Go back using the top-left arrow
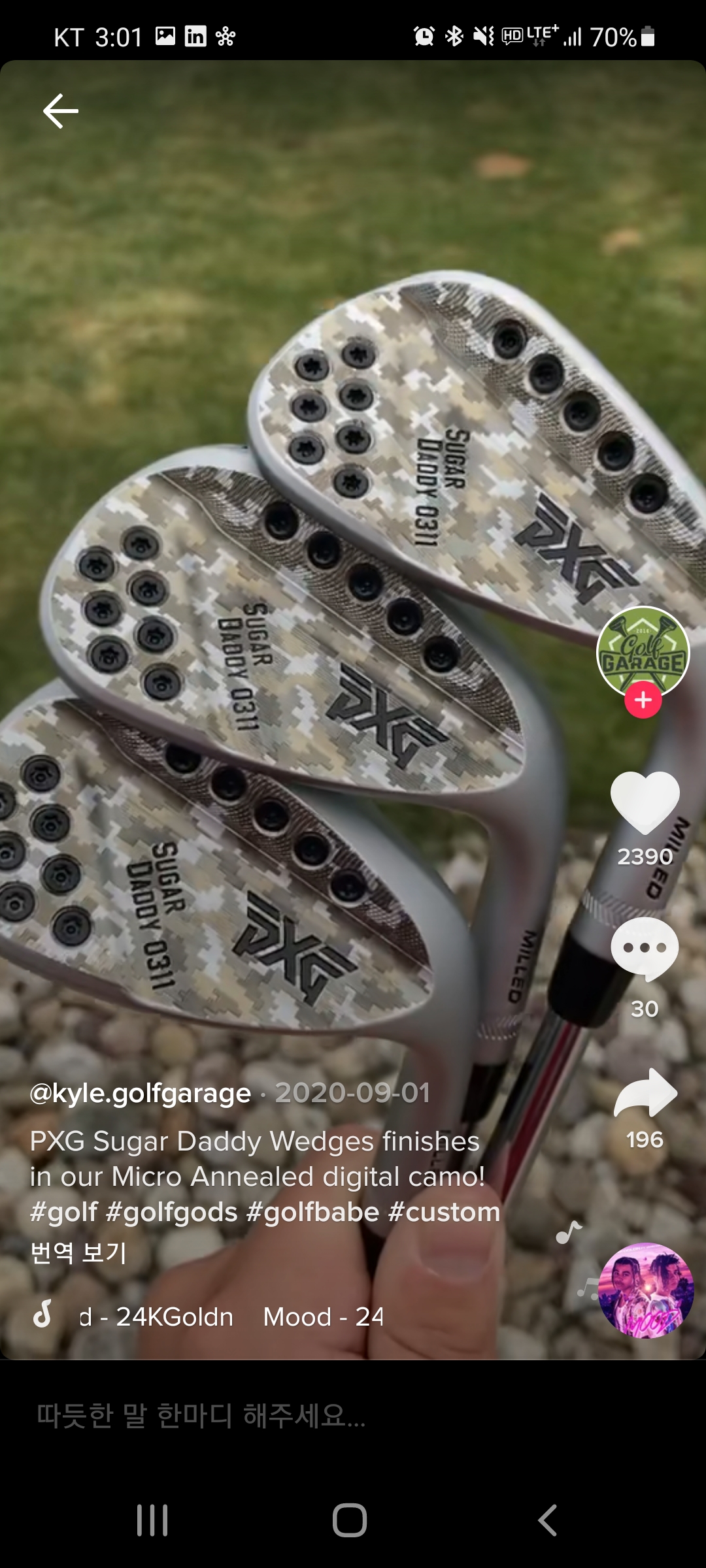The height and width of the screenshot is (1568, 706). tap(61, 111)
